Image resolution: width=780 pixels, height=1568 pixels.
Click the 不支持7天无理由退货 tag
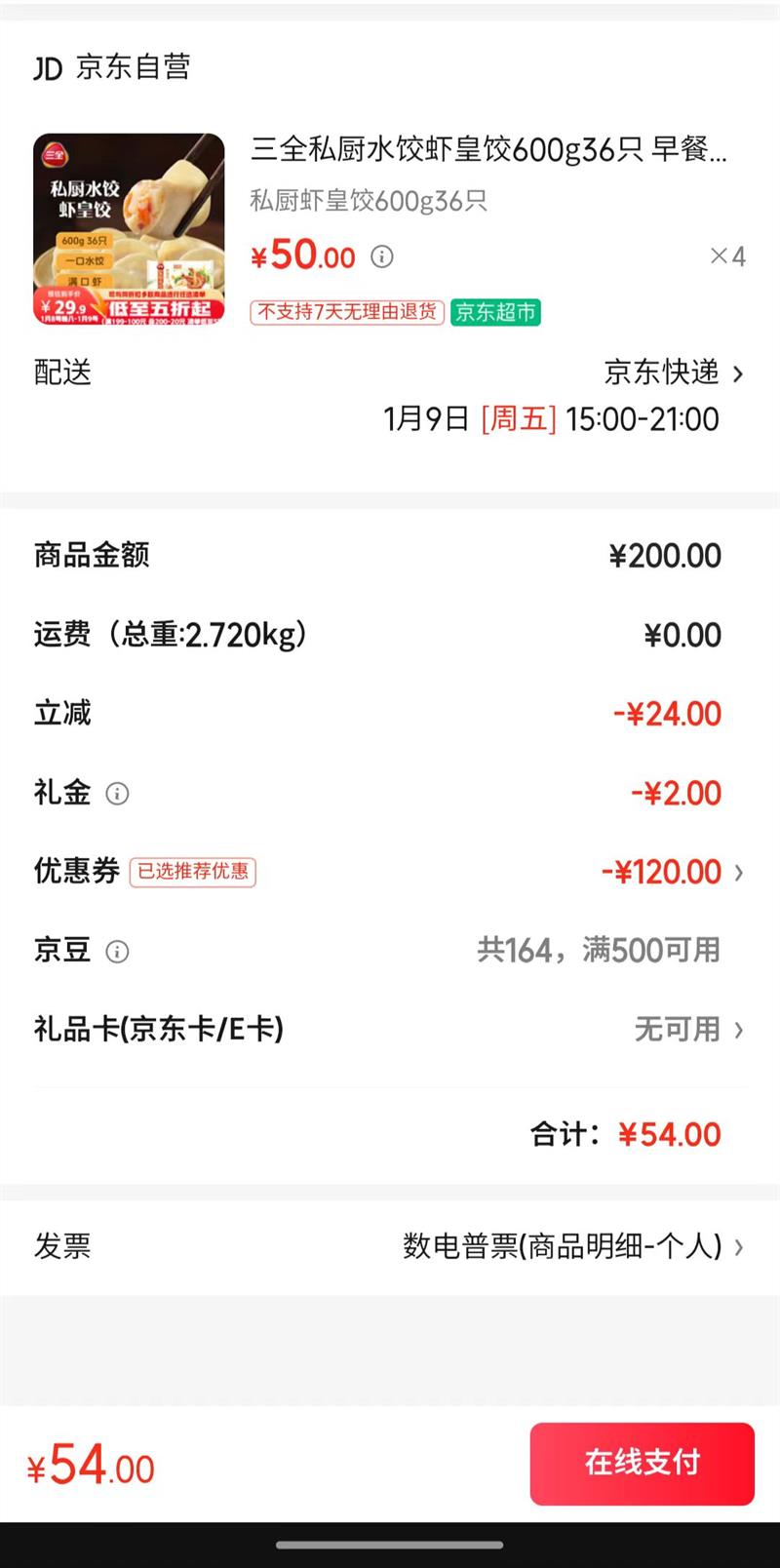pyautogui.click(x=347, y=314)
